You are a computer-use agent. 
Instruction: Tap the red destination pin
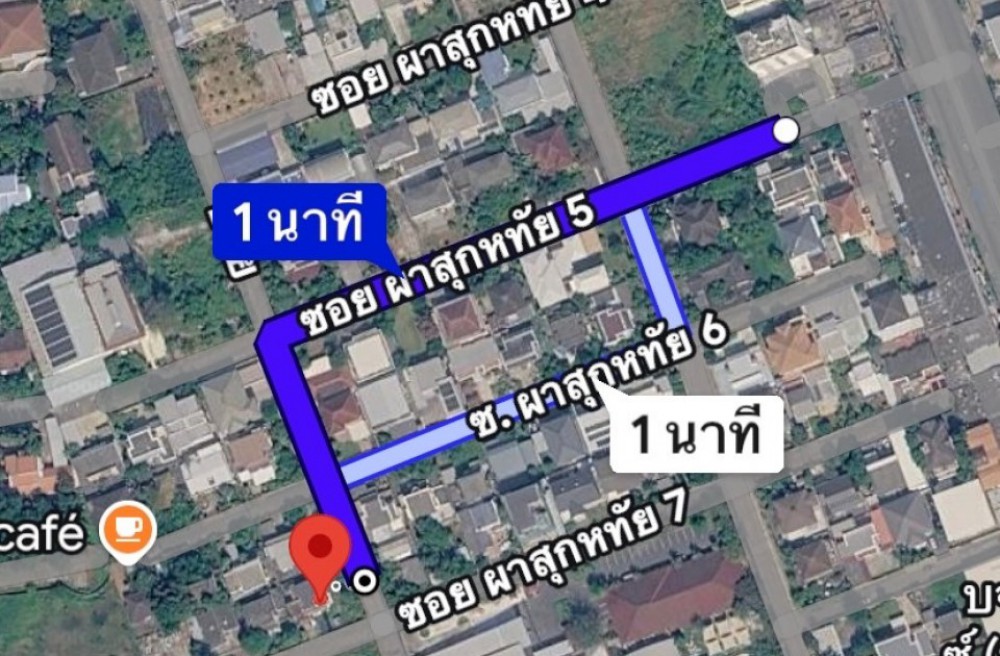click(320, 552)
